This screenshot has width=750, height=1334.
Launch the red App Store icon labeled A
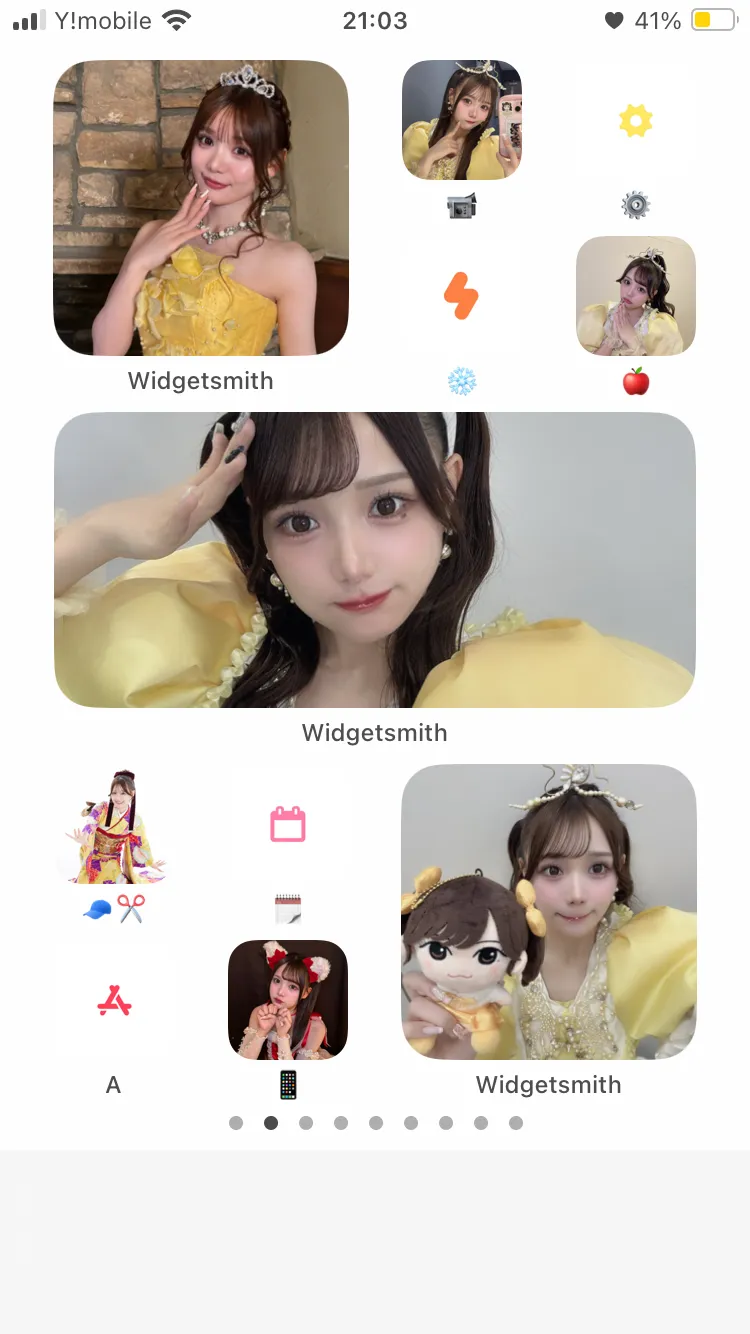coord(114,1000)
